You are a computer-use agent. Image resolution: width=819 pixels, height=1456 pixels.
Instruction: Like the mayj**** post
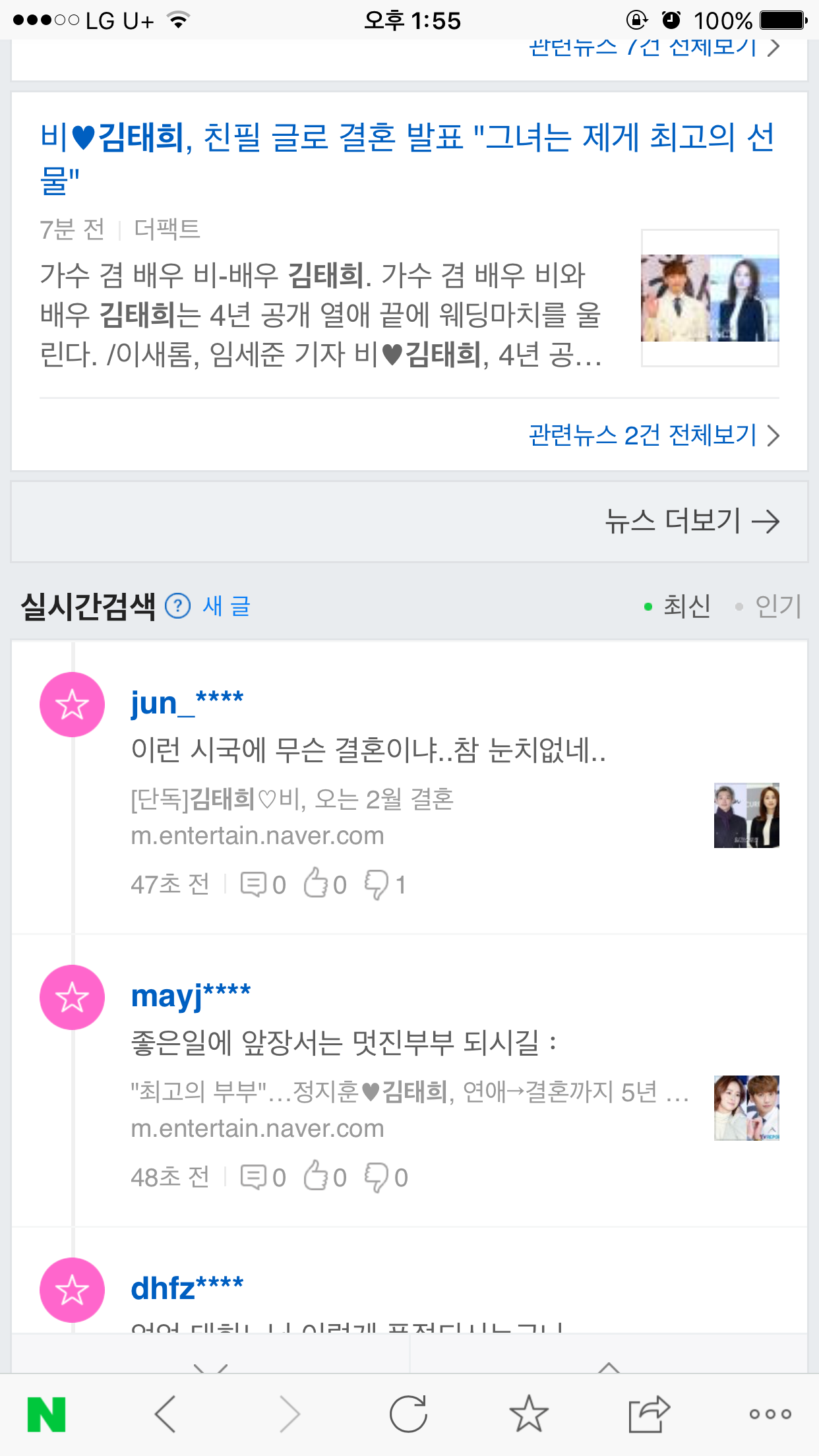pos(324,1177)
